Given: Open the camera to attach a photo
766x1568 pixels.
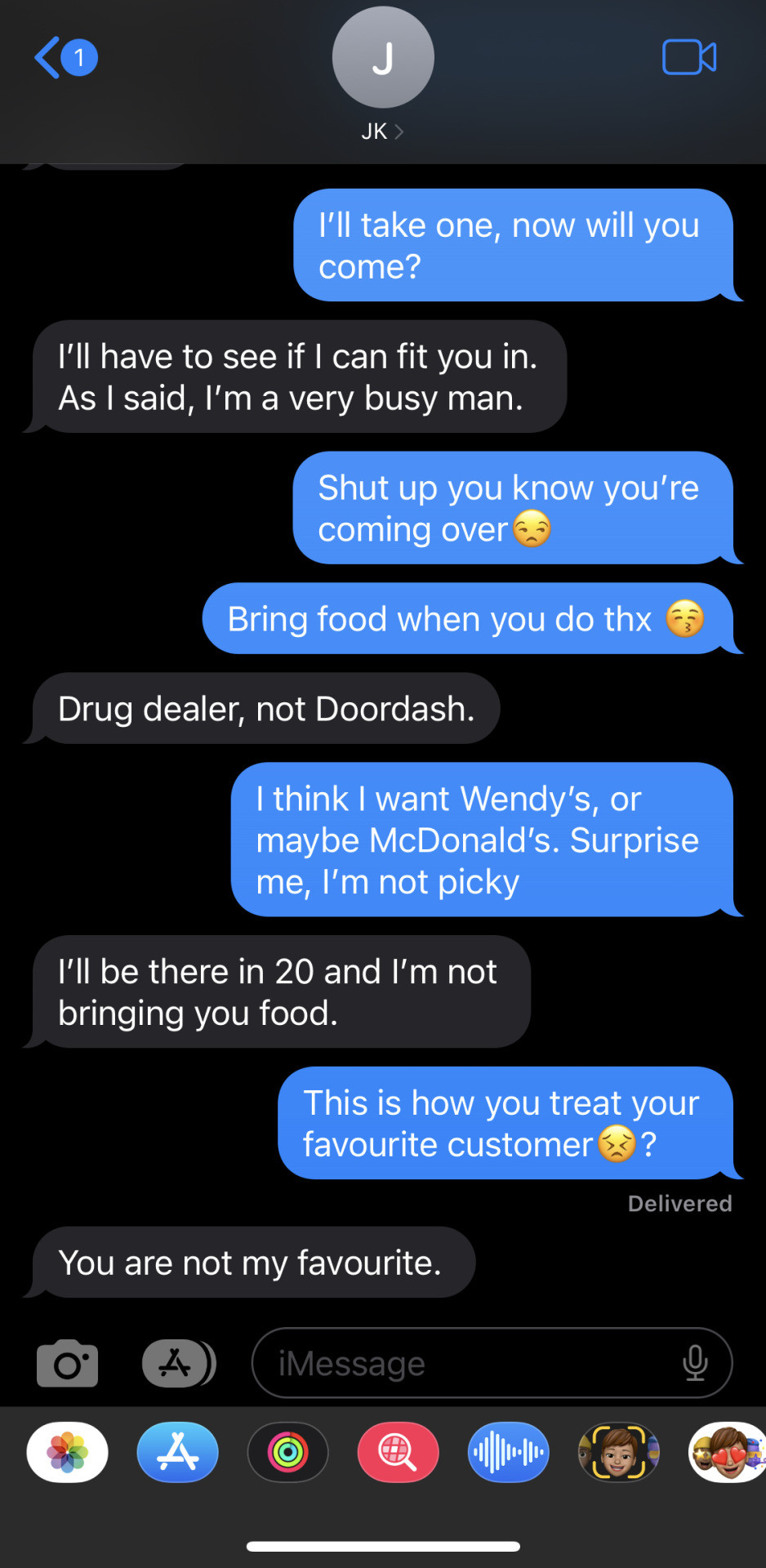Looking at the screenshot, I should [68, 1363].
